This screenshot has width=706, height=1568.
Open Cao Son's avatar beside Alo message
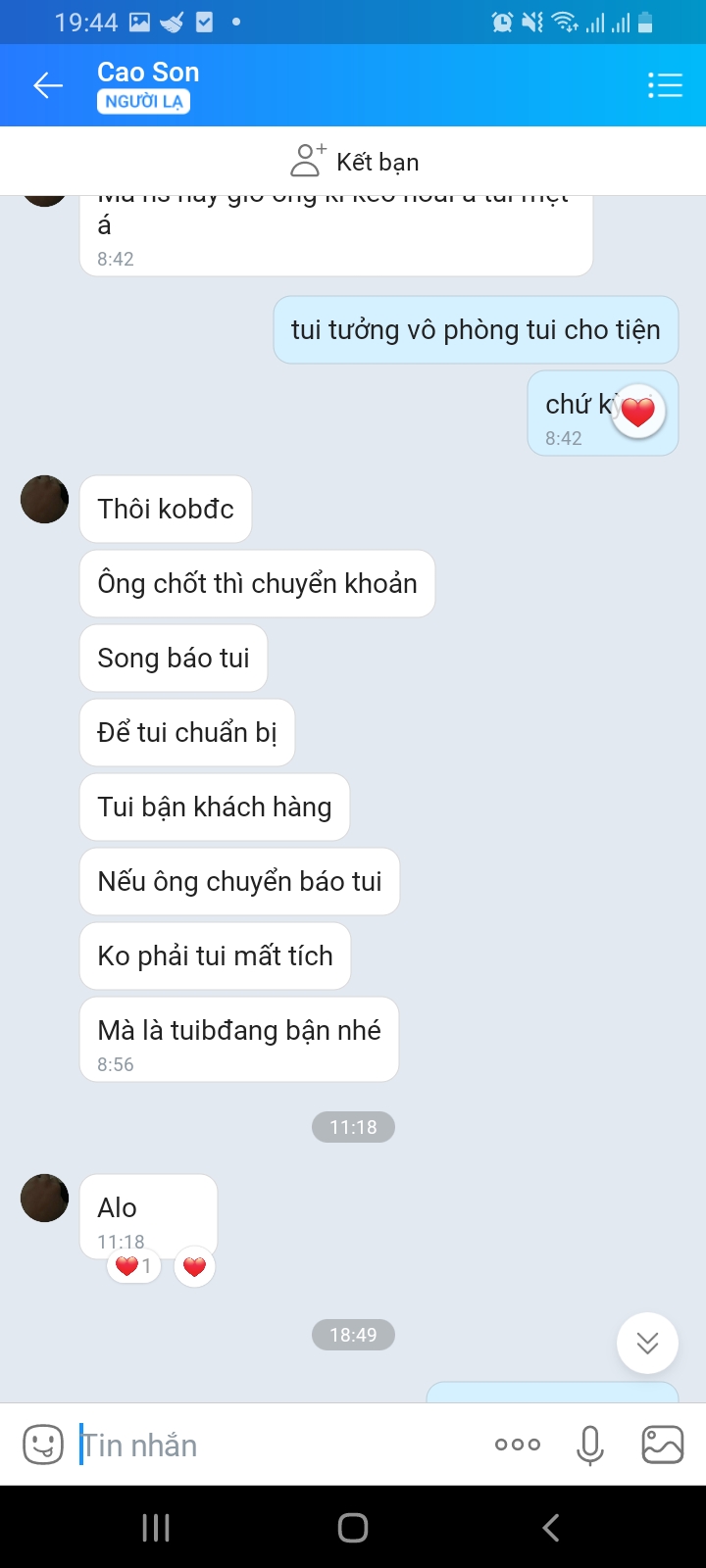click(45, 1198)
